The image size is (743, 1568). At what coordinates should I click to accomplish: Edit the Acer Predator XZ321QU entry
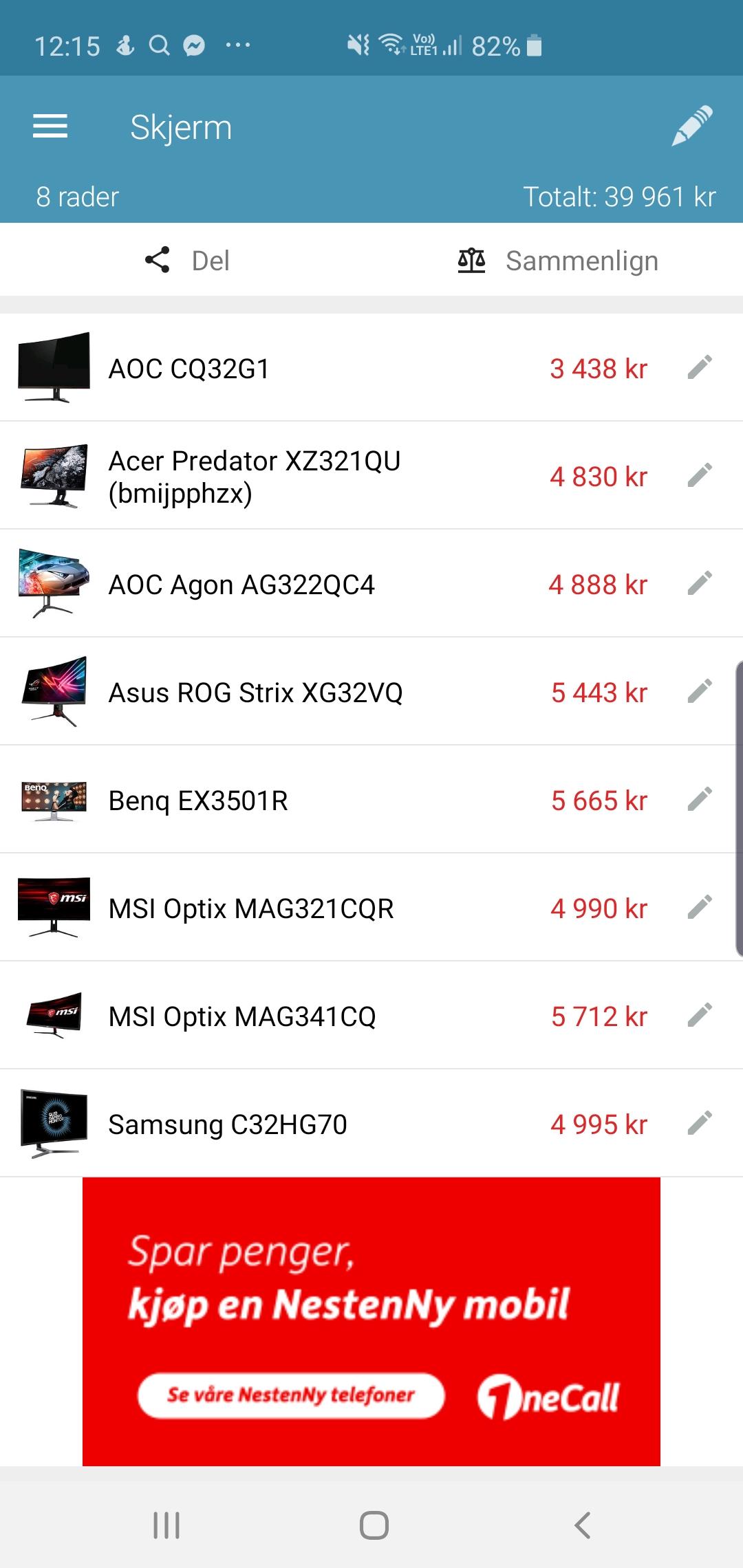[x=700, y=475]
